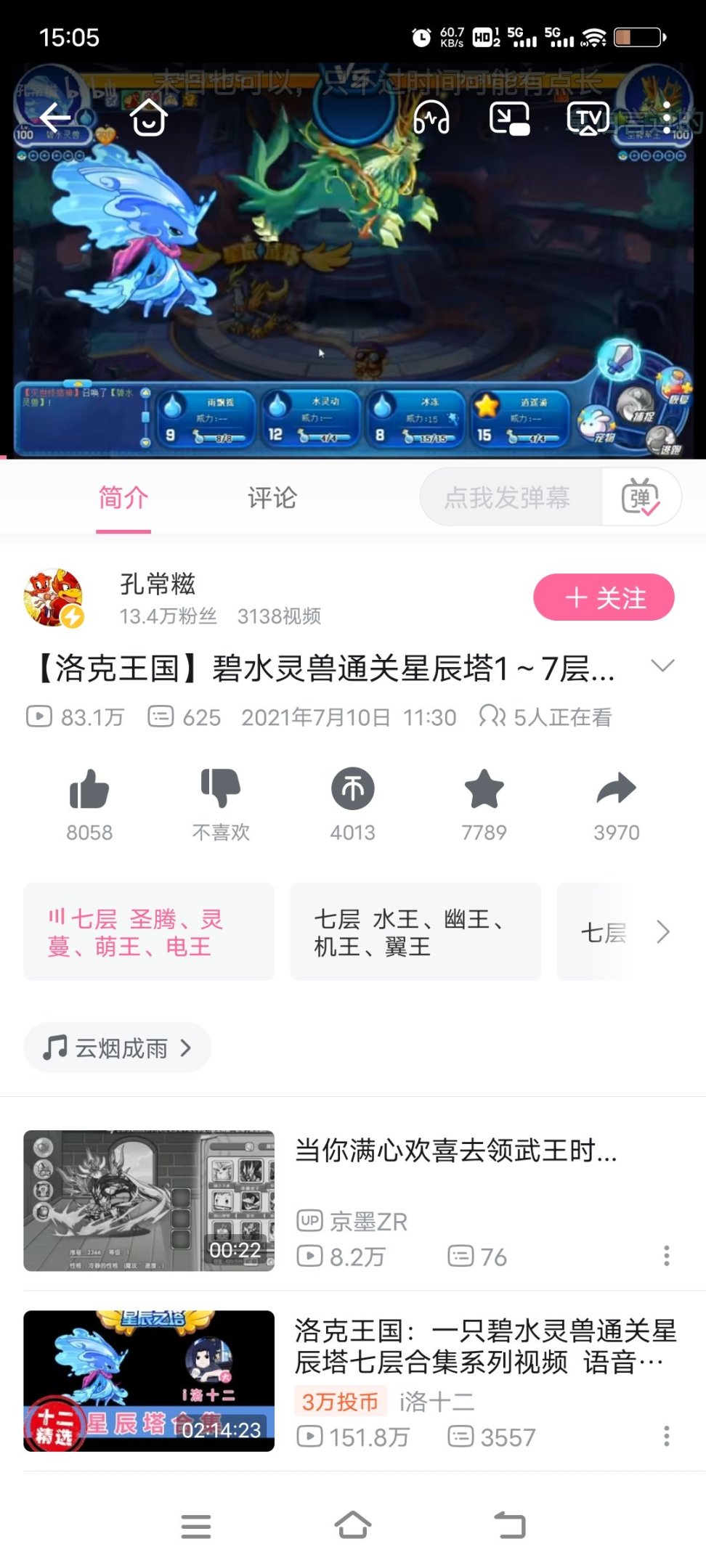This screenshot has width=706, height=1568.
Task: Expand the video title description
Action: (662, 666)
